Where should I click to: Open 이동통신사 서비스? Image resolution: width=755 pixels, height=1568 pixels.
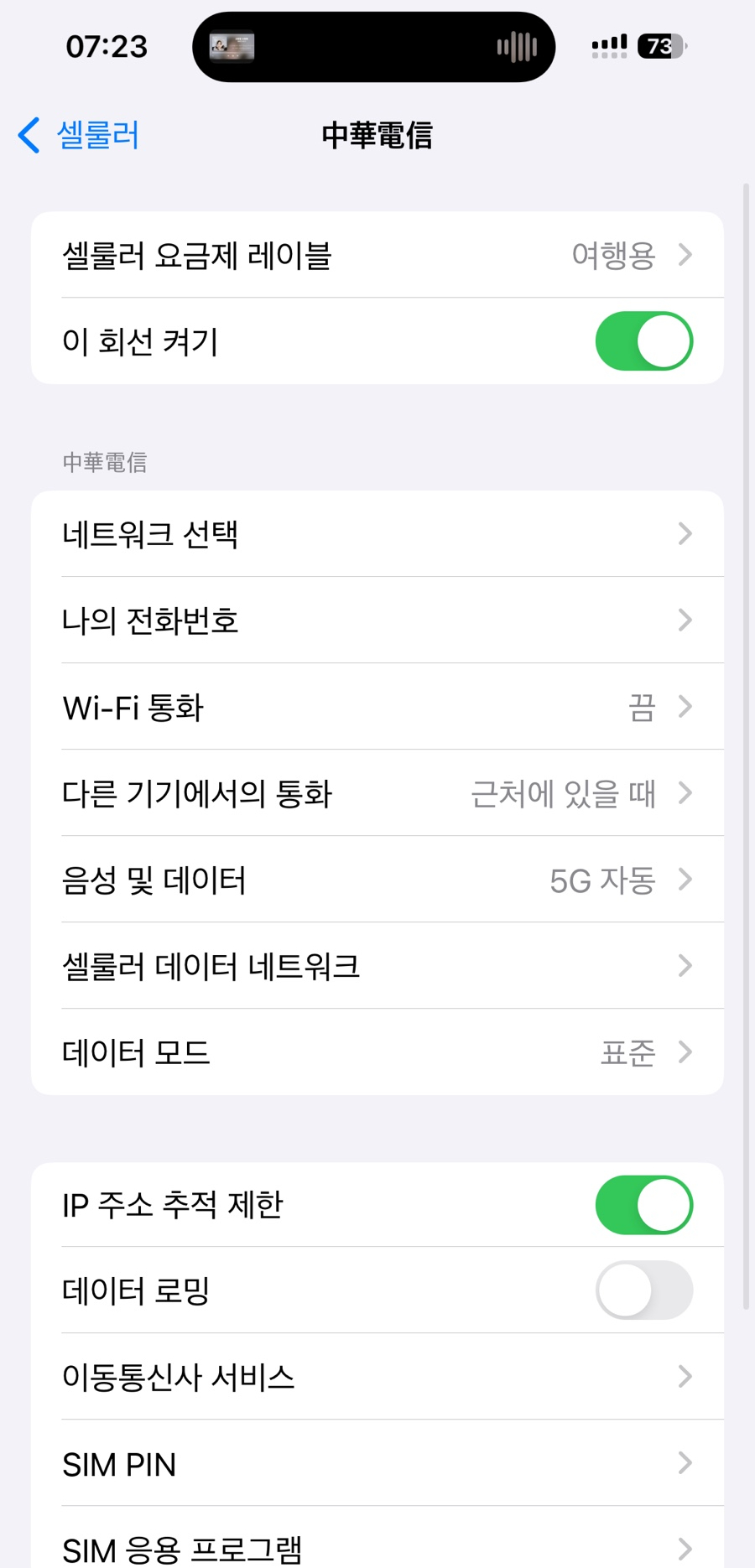tap(377, 1377)
